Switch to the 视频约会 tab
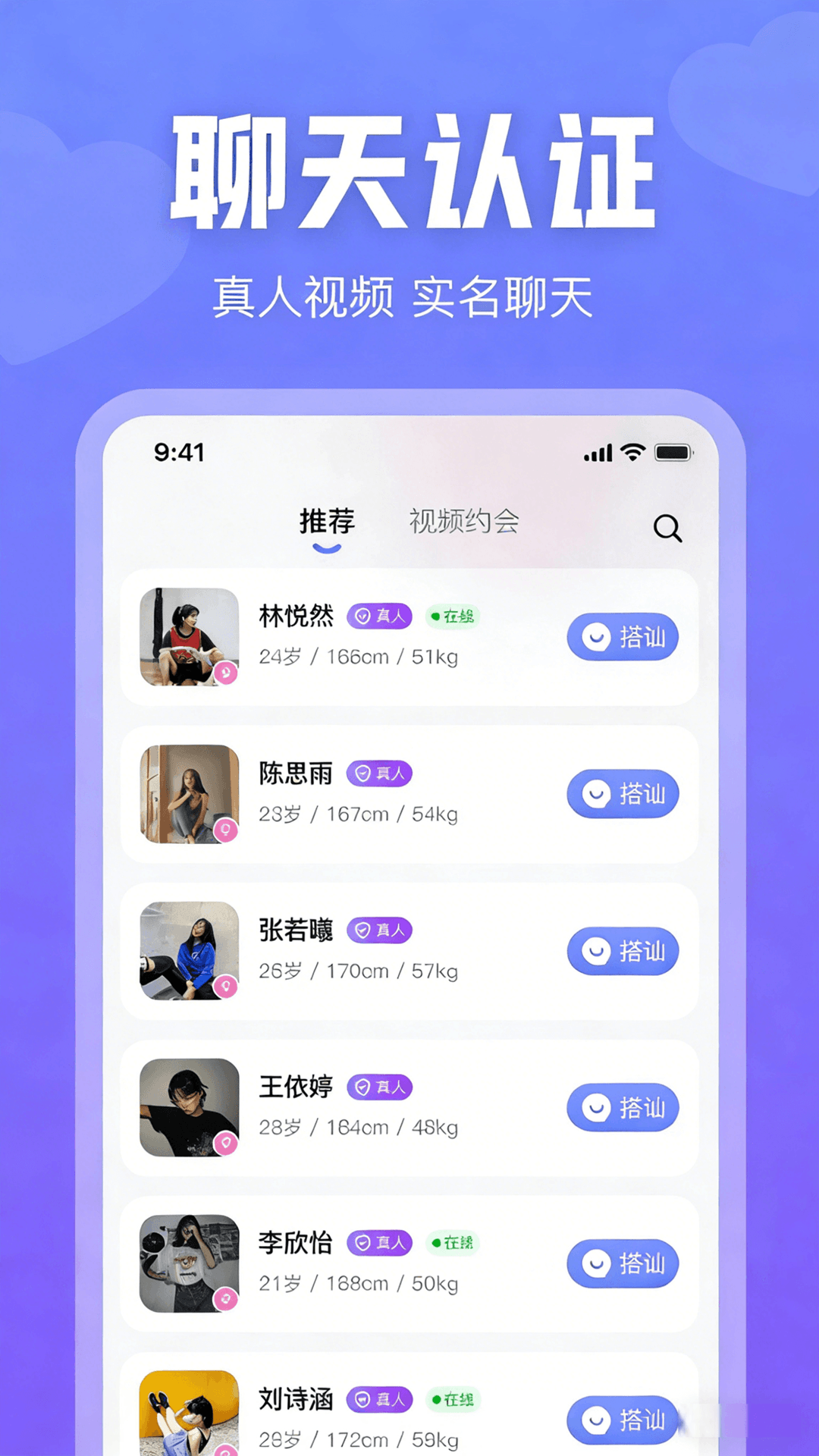The width and height of the screenshot is (819, 1456). [x=463, y=522]
